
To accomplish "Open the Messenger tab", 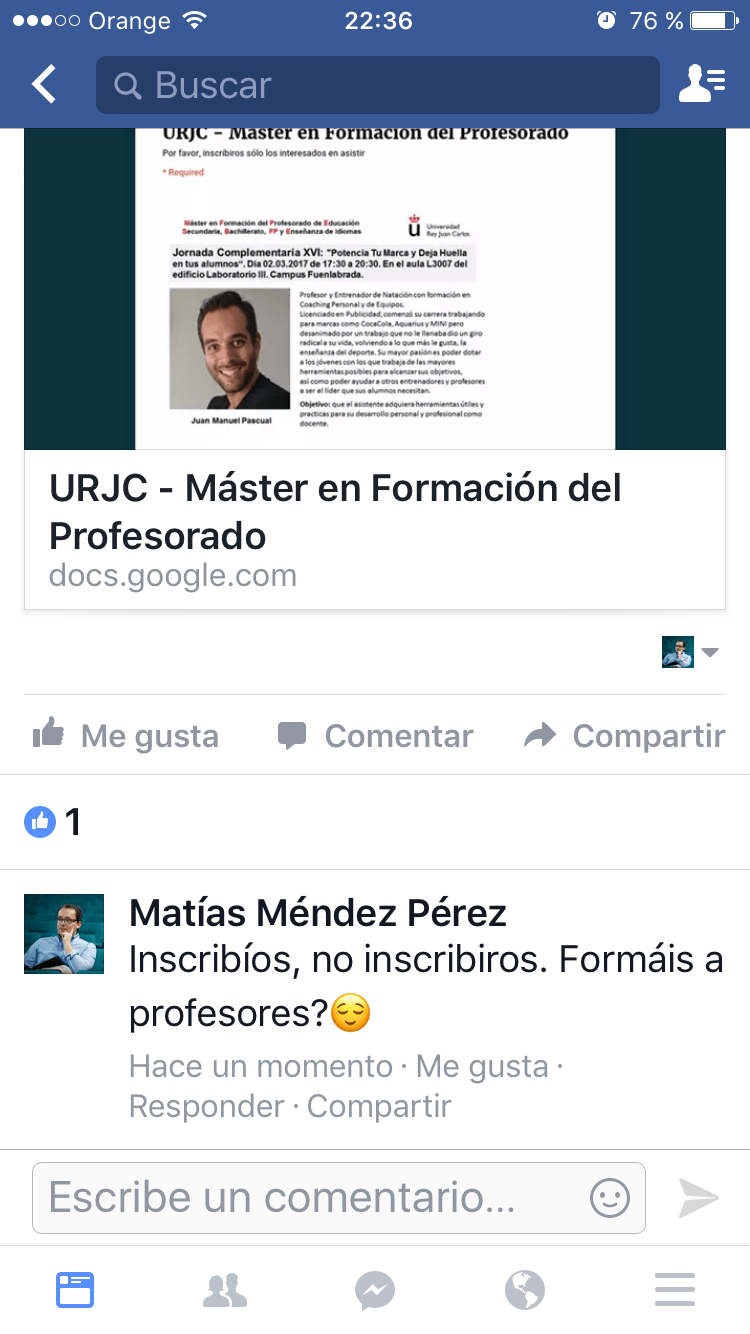I will (375, 1290).
